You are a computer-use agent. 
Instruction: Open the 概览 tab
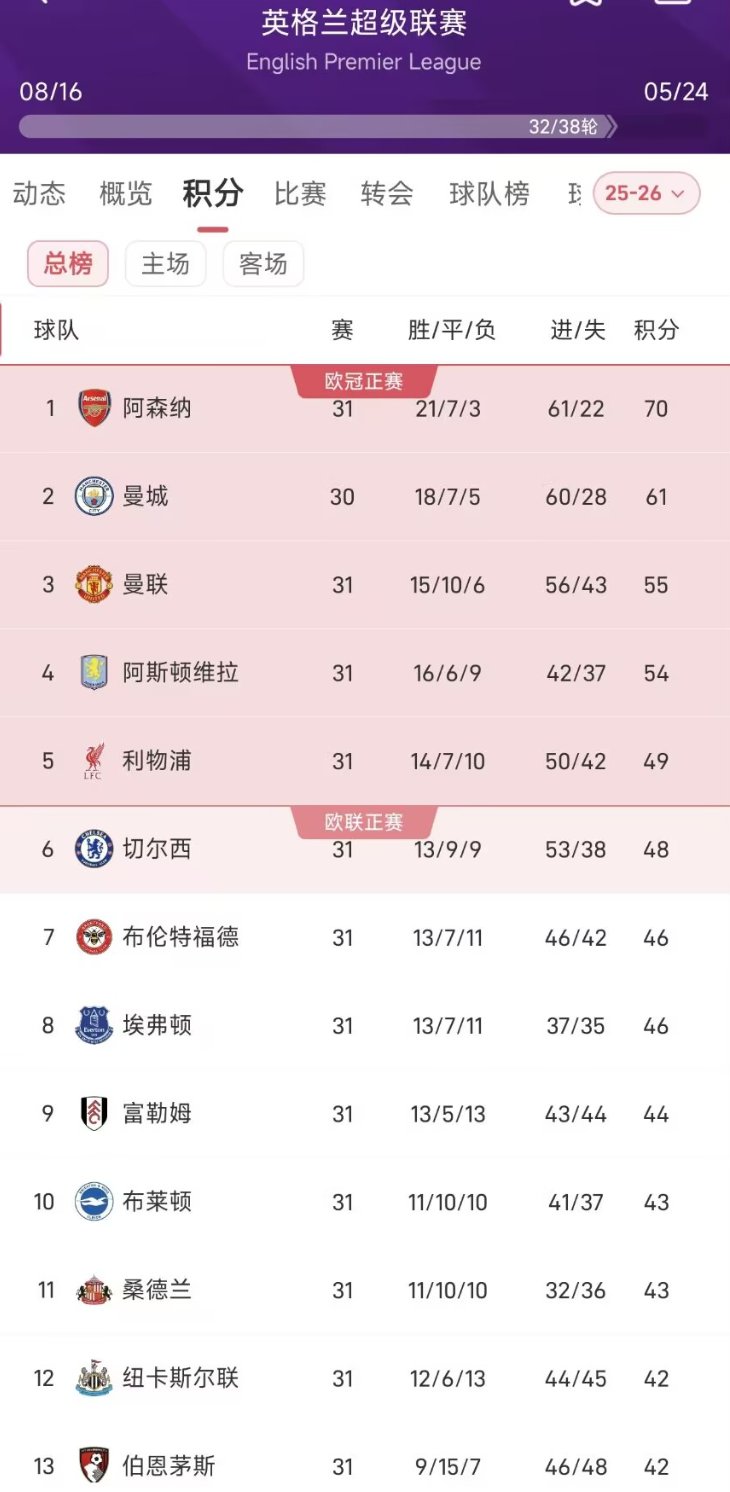tap(126, 194)
